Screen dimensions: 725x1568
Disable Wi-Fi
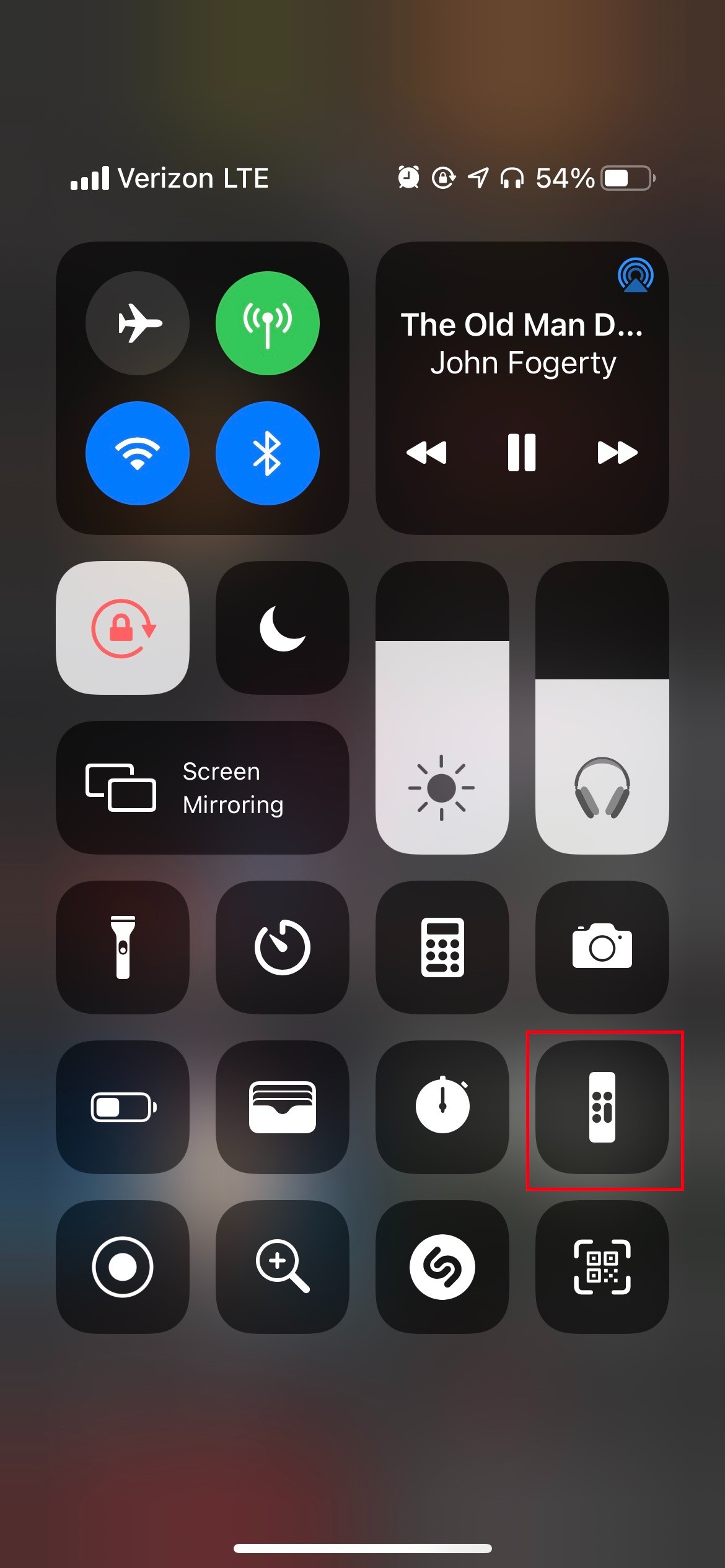pos(138,453)
